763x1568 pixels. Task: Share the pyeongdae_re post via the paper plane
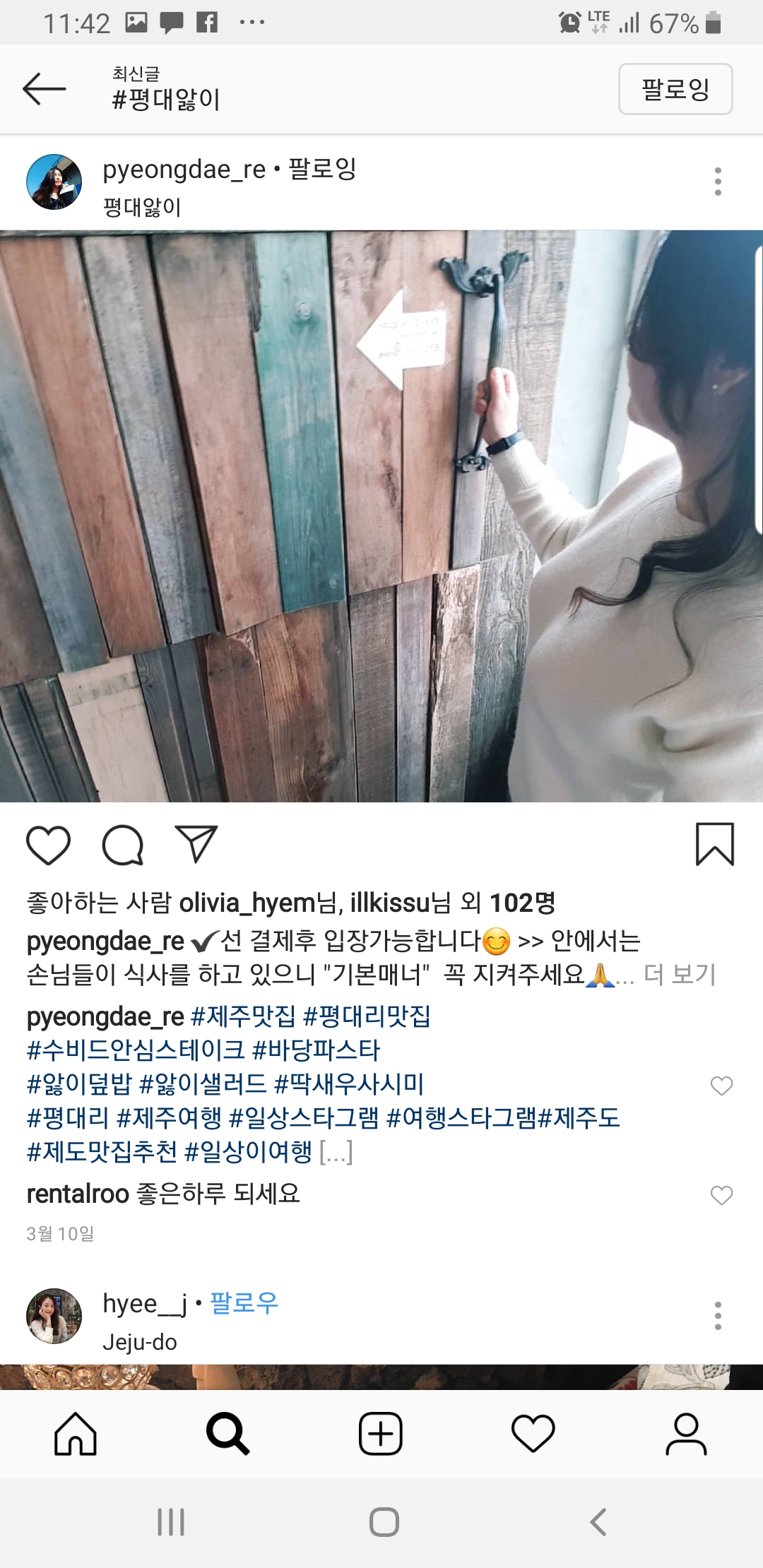click(196, 844)
